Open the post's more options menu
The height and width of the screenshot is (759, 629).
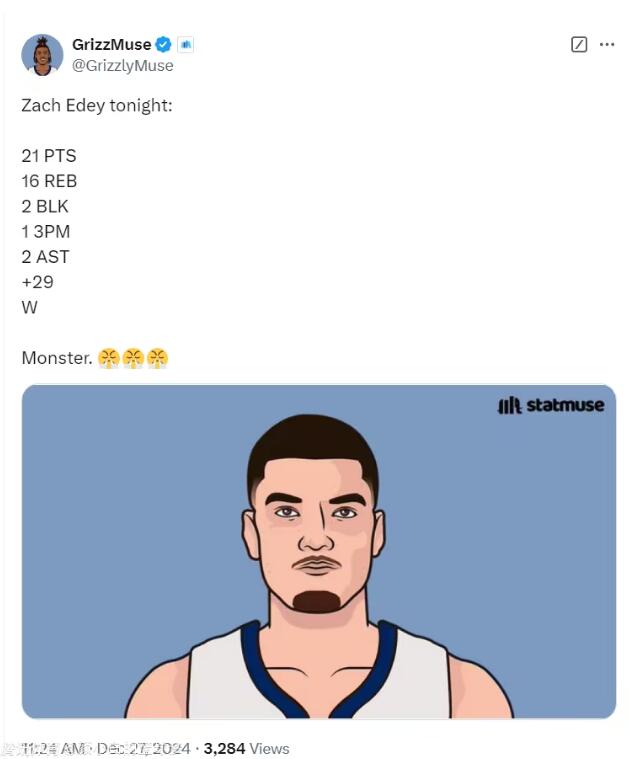pos(607,44)
